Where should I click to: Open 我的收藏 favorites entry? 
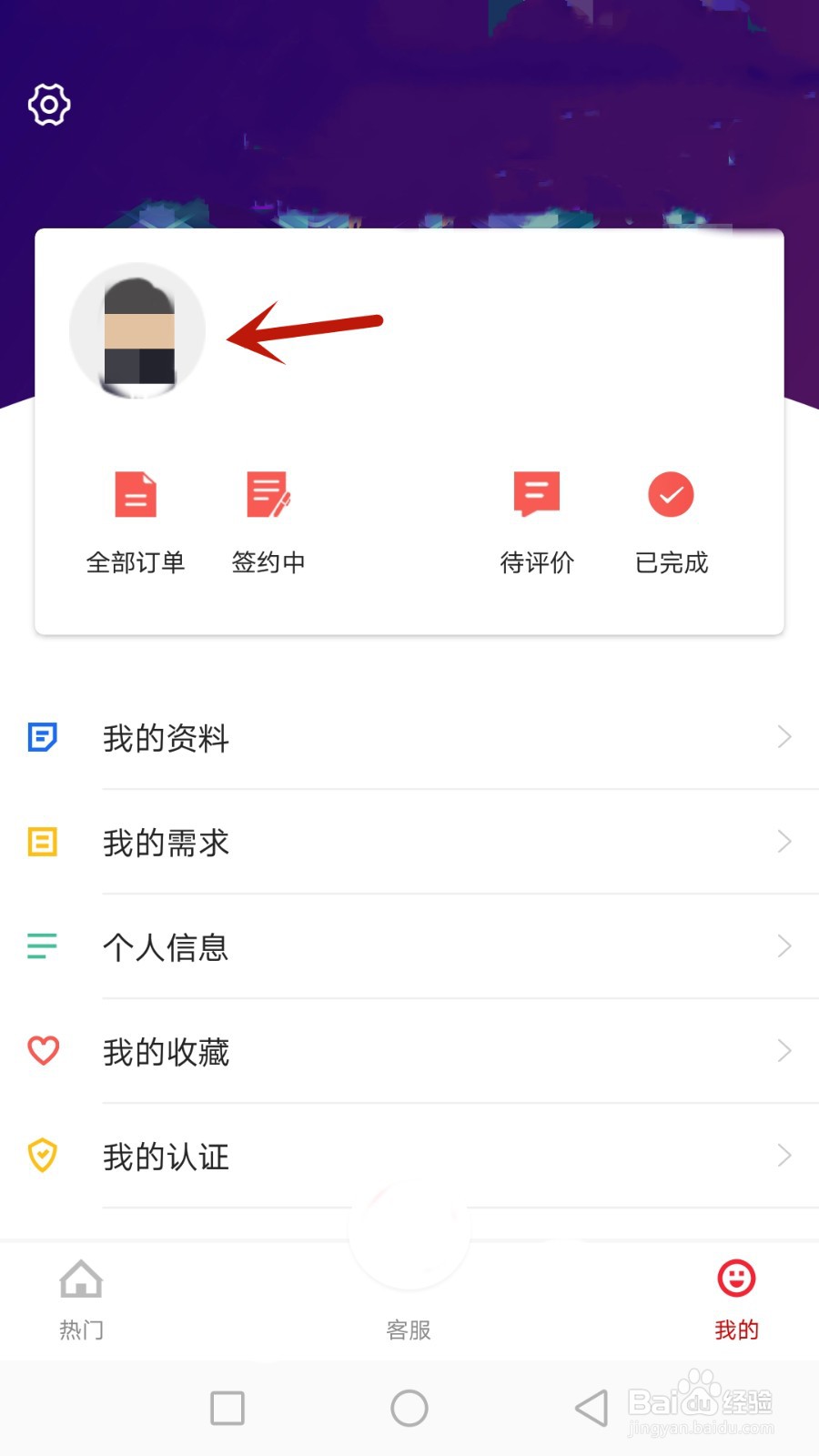[x=166, y=1052]
